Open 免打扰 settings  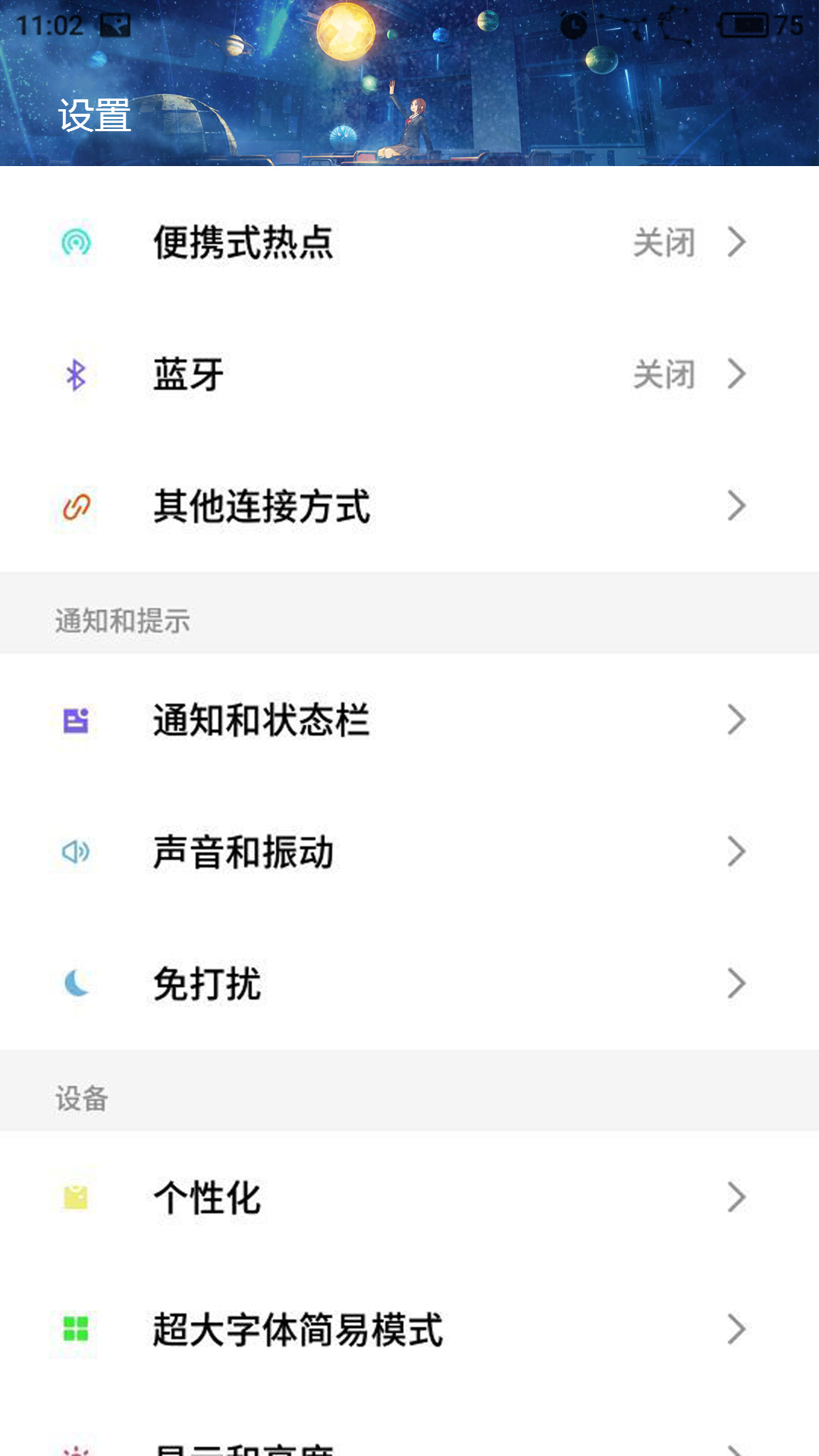click(x=409, y=984)
